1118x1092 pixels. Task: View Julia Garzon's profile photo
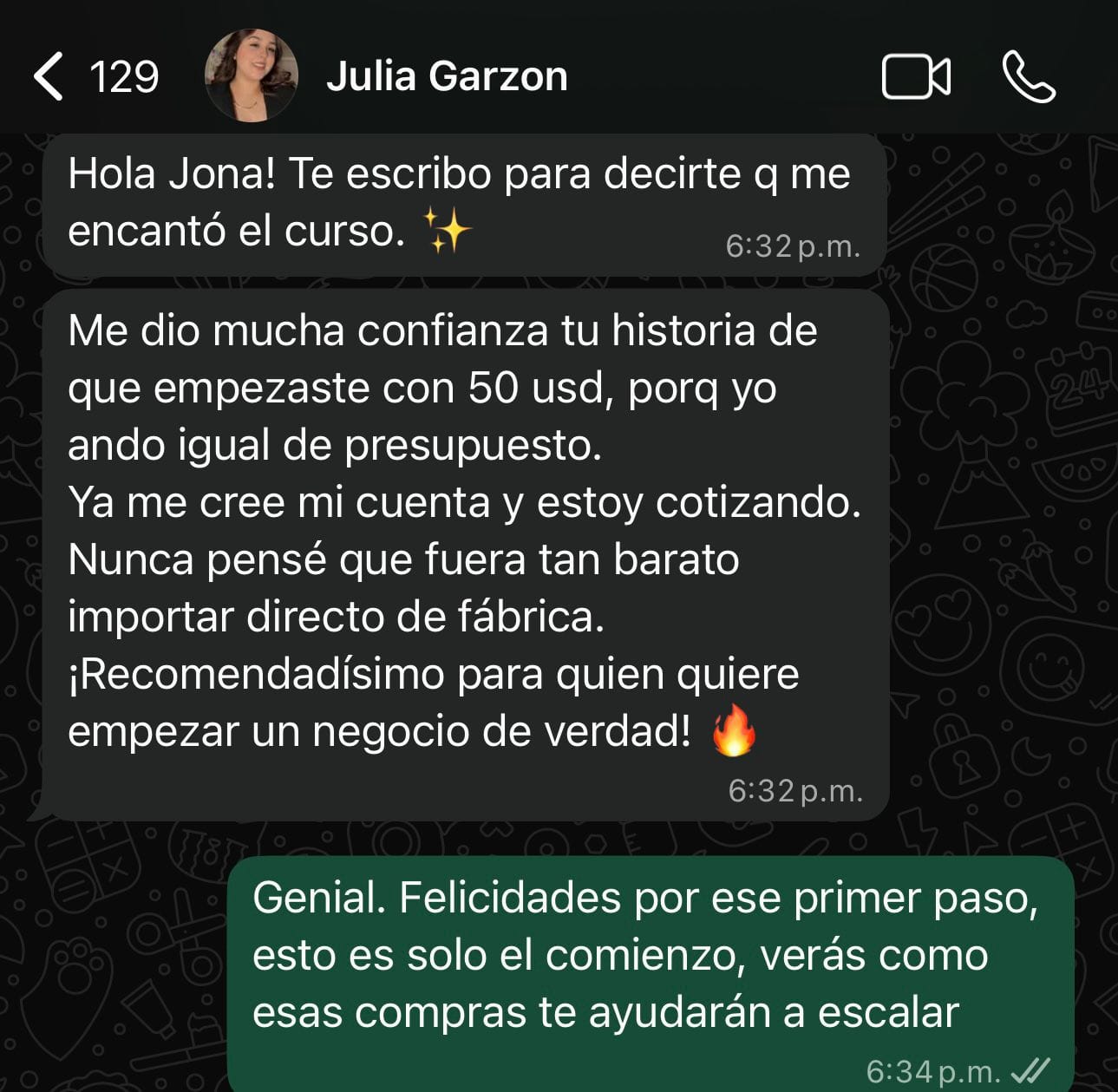click(252, 75)
